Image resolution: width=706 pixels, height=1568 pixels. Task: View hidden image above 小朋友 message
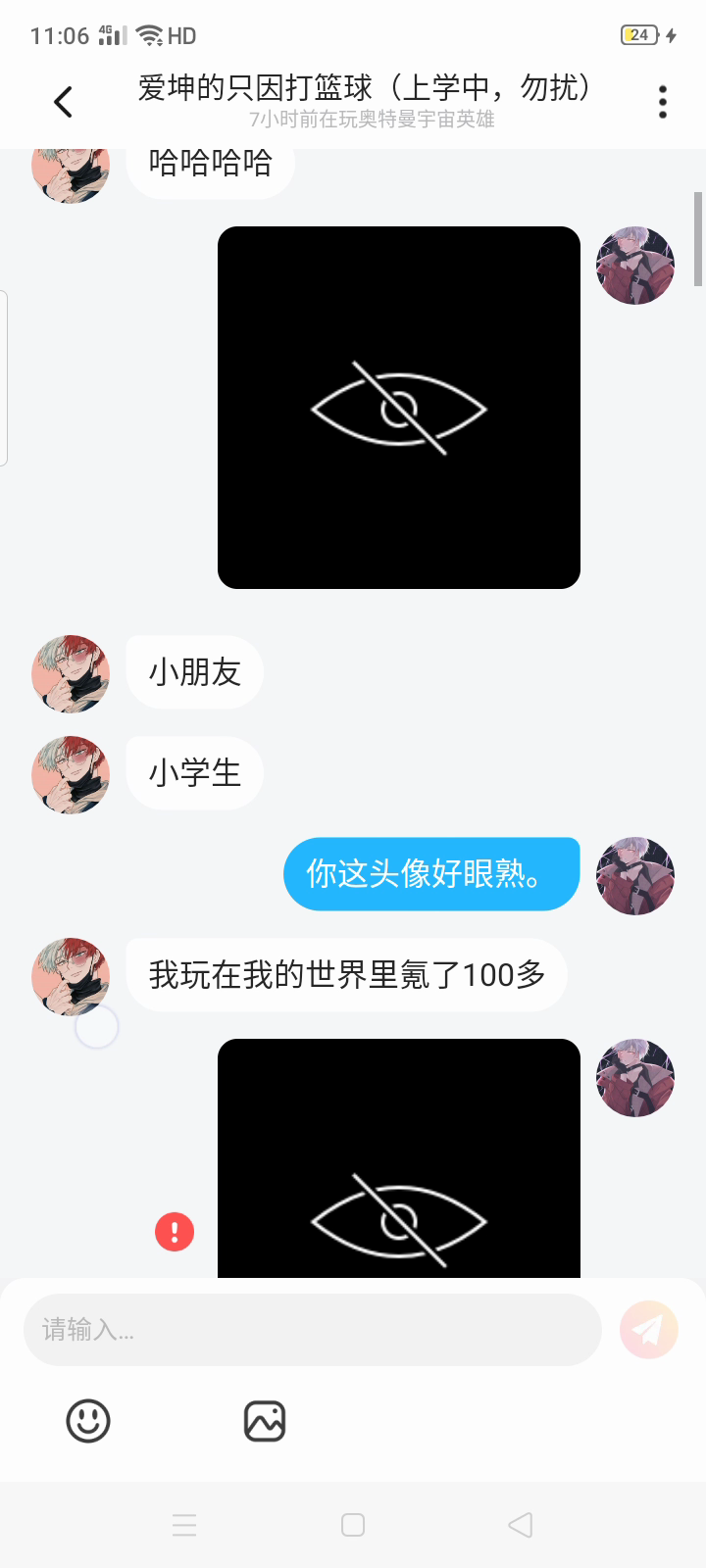pos(398,408)
